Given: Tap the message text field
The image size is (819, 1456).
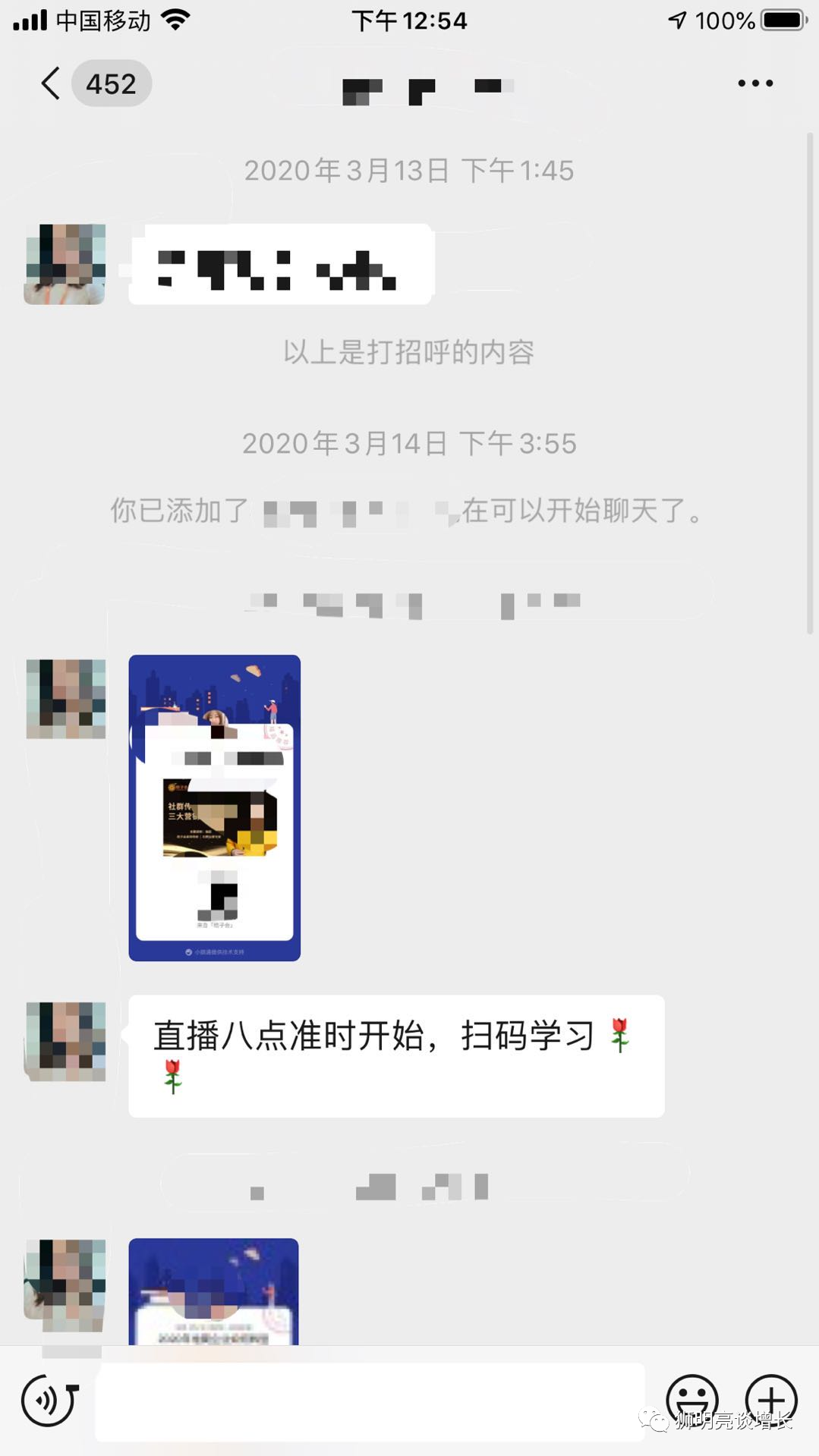Looking at the screenshot, I should 370,1401.
